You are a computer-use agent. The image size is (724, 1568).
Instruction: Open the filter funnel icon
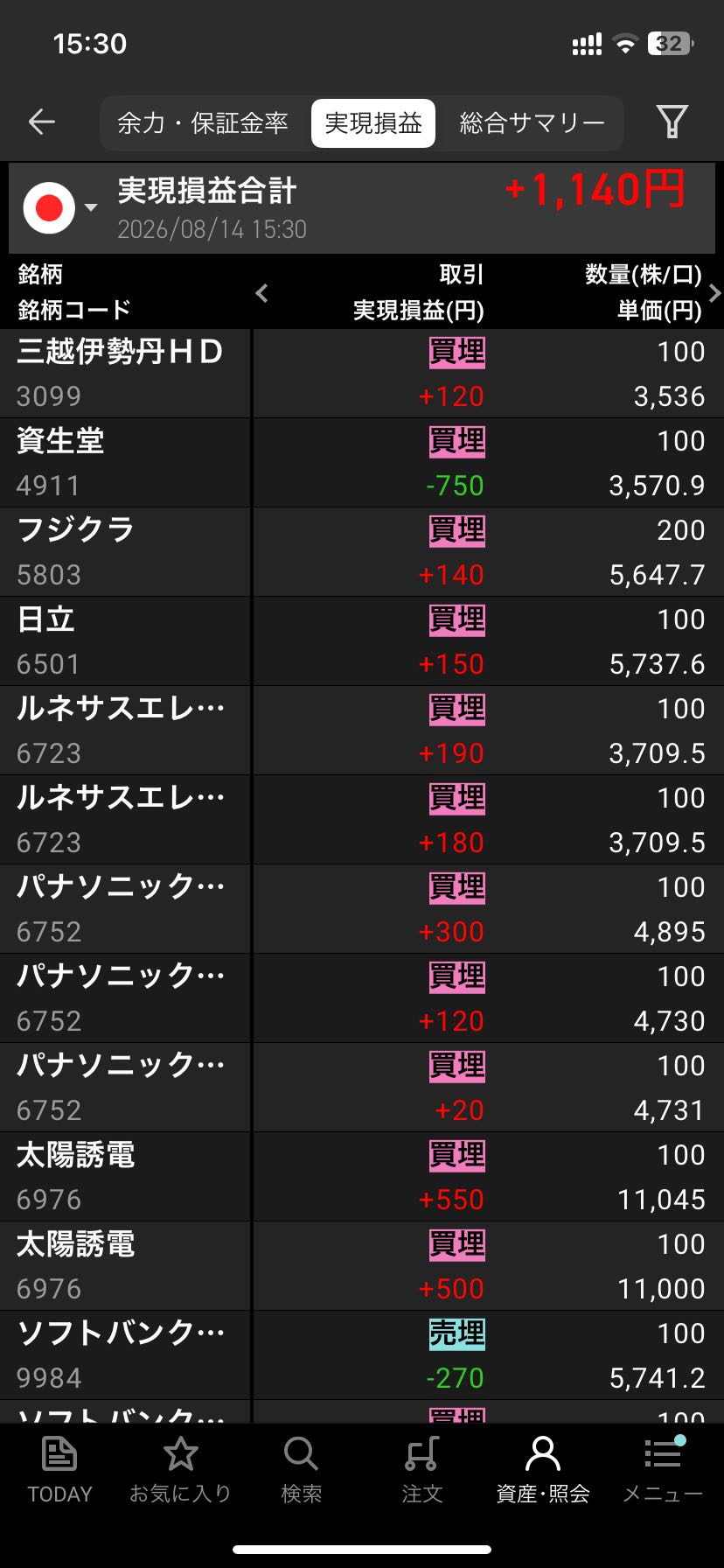coord(672,122)
